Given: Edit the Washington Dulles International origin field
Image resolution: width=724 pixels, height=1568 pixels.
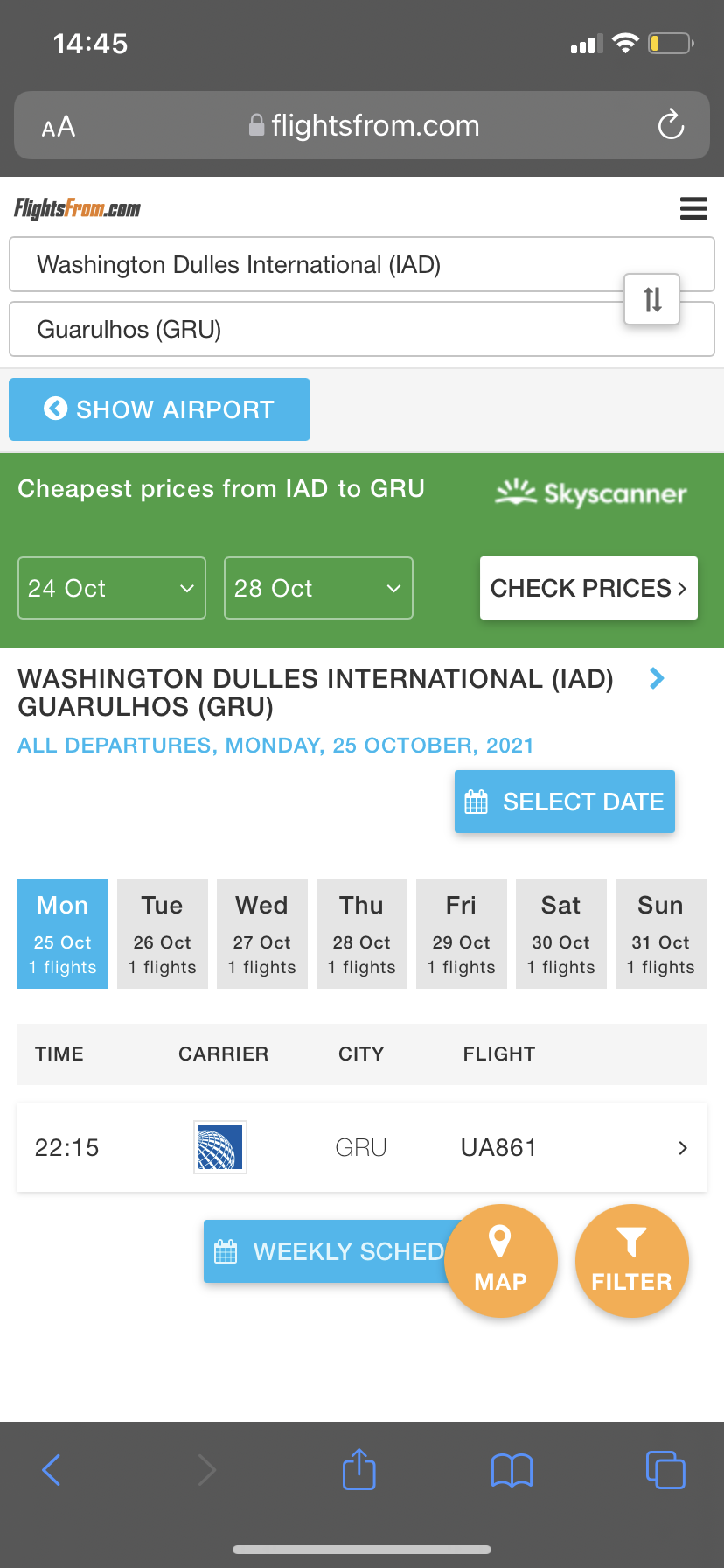Looking at the screenshot, I should tap(315, 264).
